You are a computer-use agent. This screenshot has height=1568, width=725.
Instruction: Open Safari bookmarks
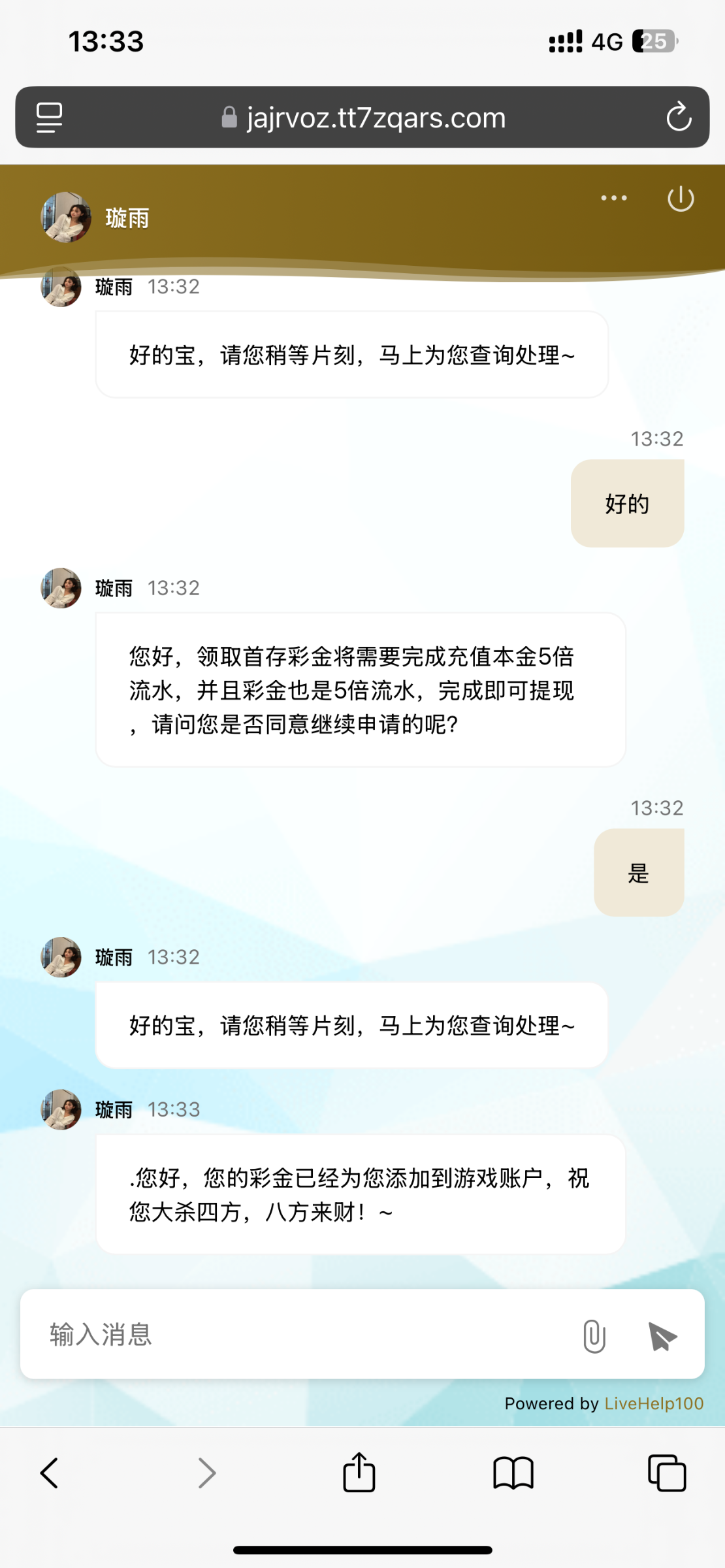pyautogui.click(x=513, y=1473)
